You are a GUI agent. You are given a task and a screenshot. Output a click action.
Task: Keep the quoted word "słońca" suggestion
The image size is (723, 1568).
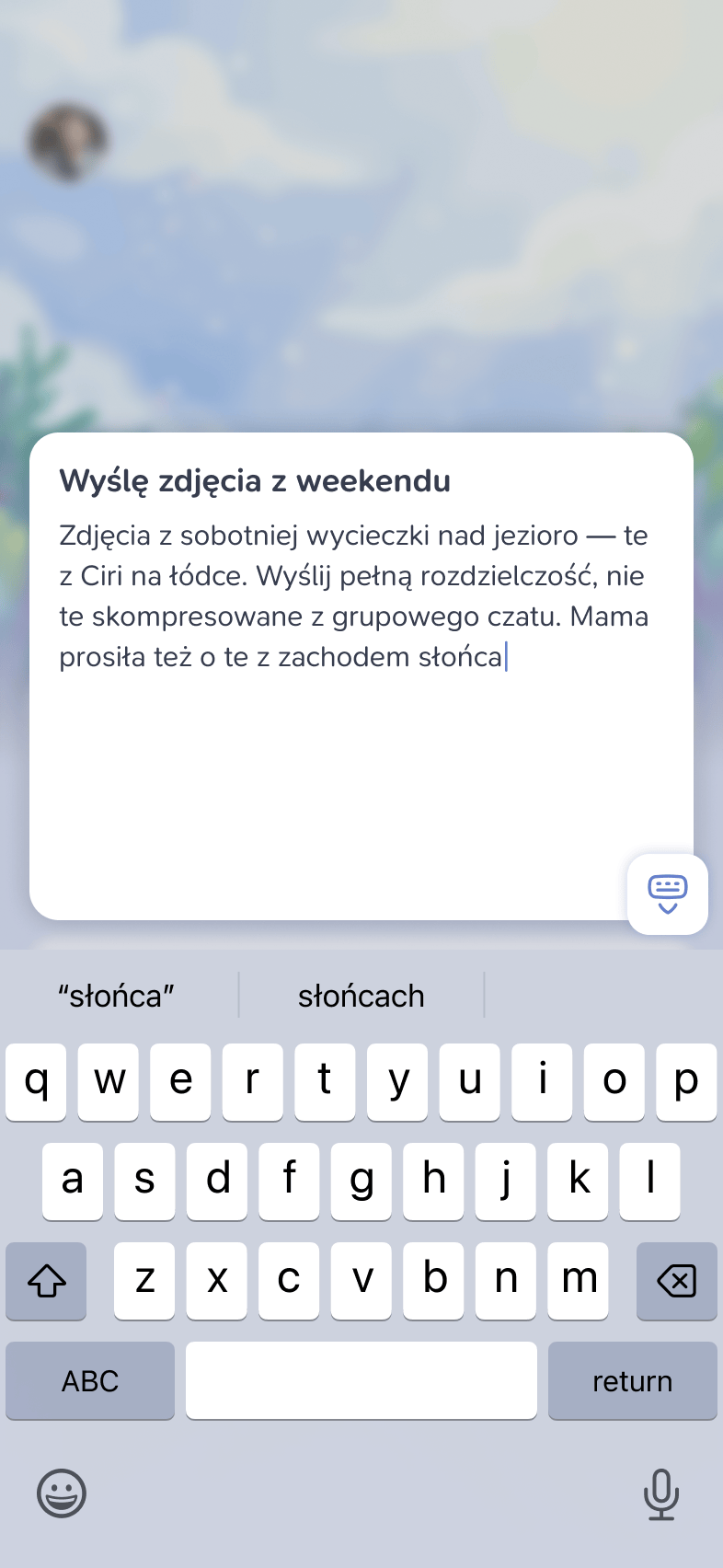117,996
